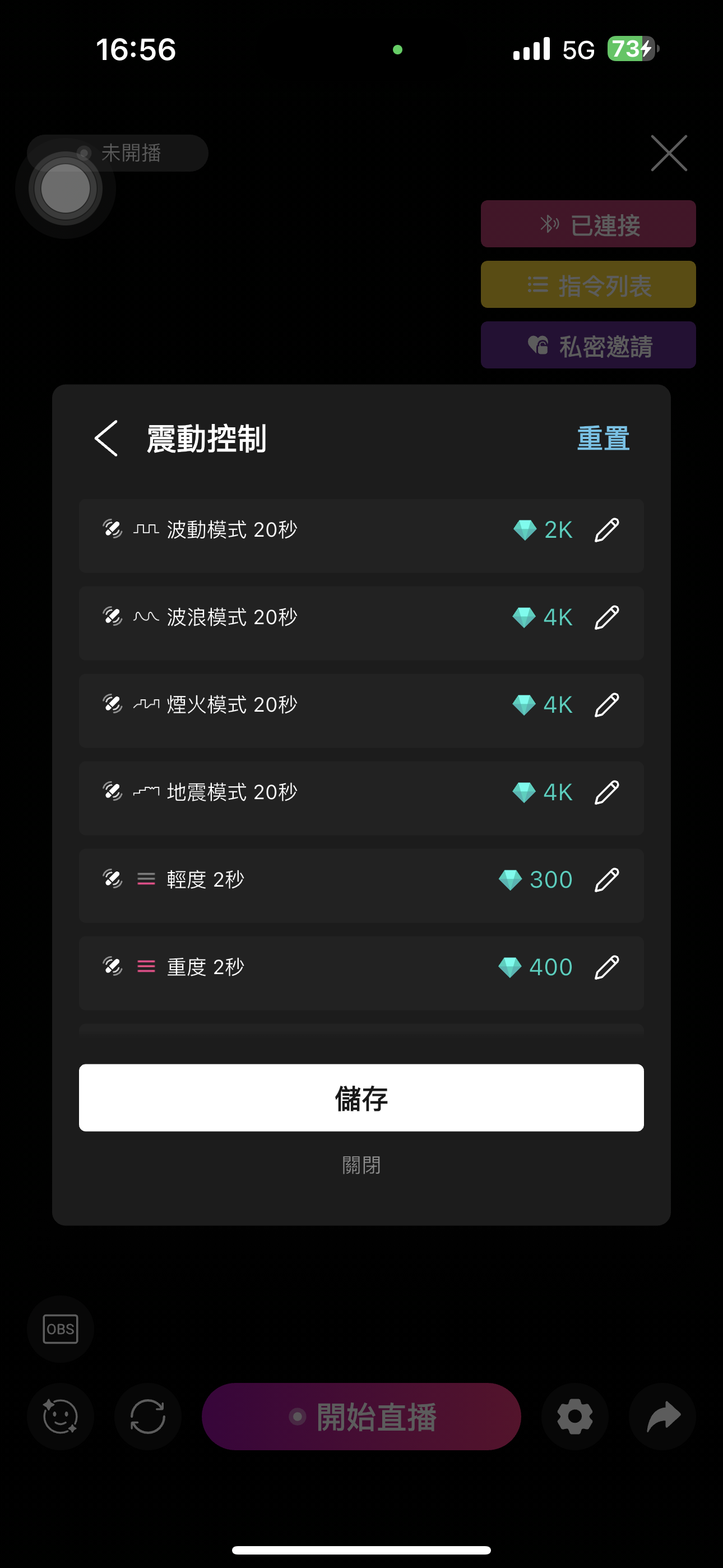
Task: Open stream settings via the gear icon
Action: coord(574,1417)
